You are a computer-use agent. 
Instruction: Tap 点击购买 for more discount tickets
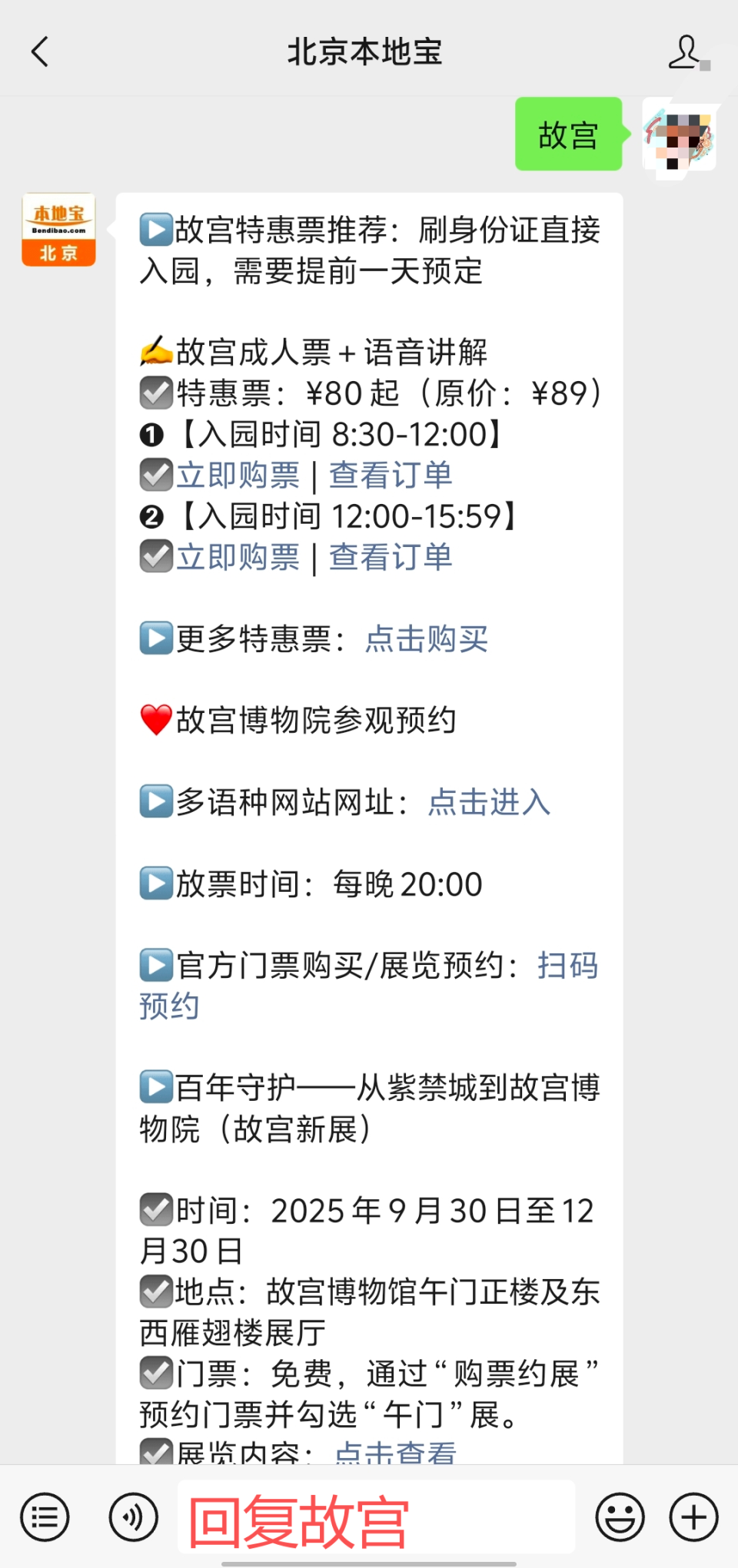(x=427, y=639)
